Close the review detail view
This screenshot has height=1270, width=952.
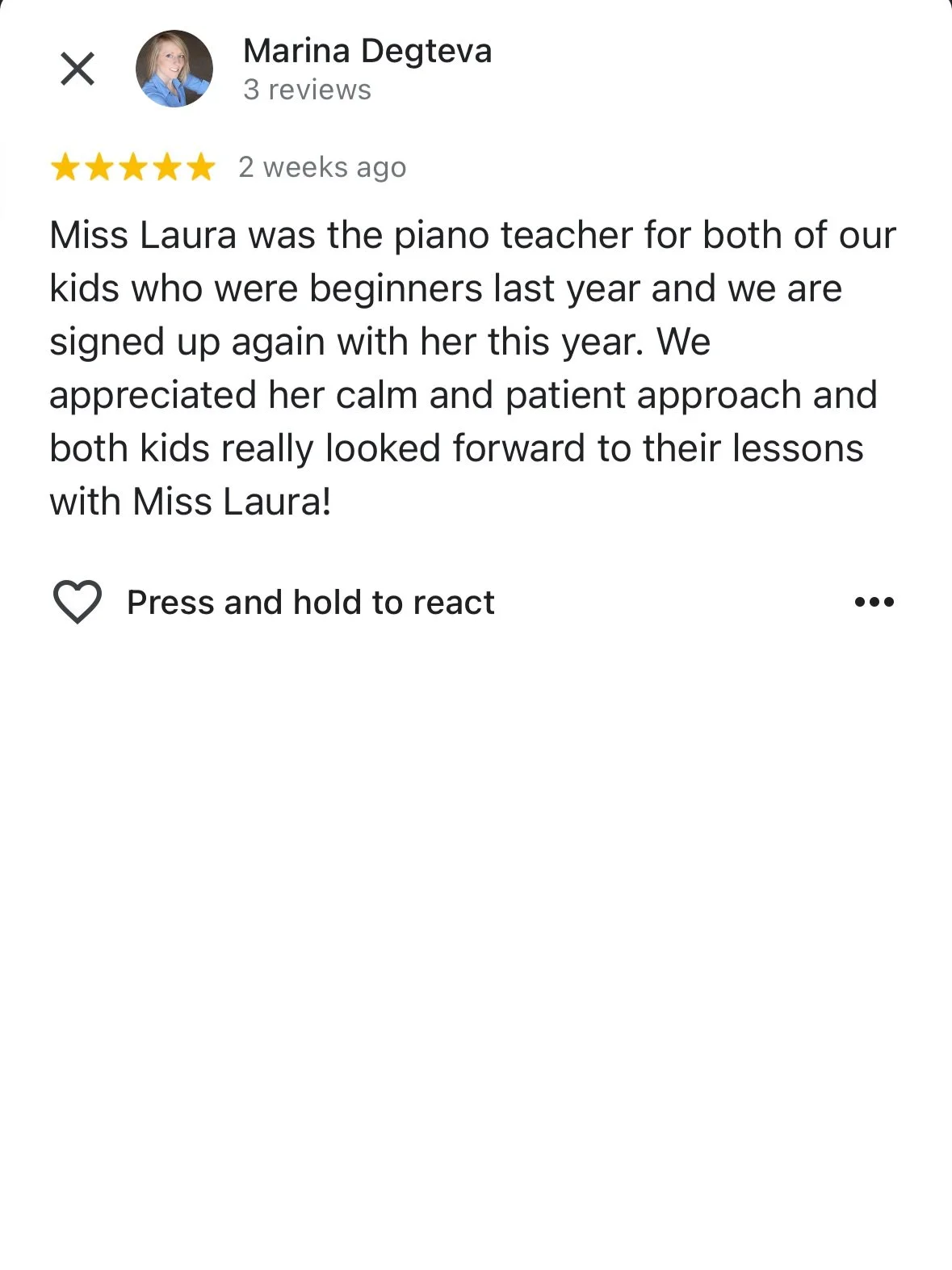click(78, 69)
